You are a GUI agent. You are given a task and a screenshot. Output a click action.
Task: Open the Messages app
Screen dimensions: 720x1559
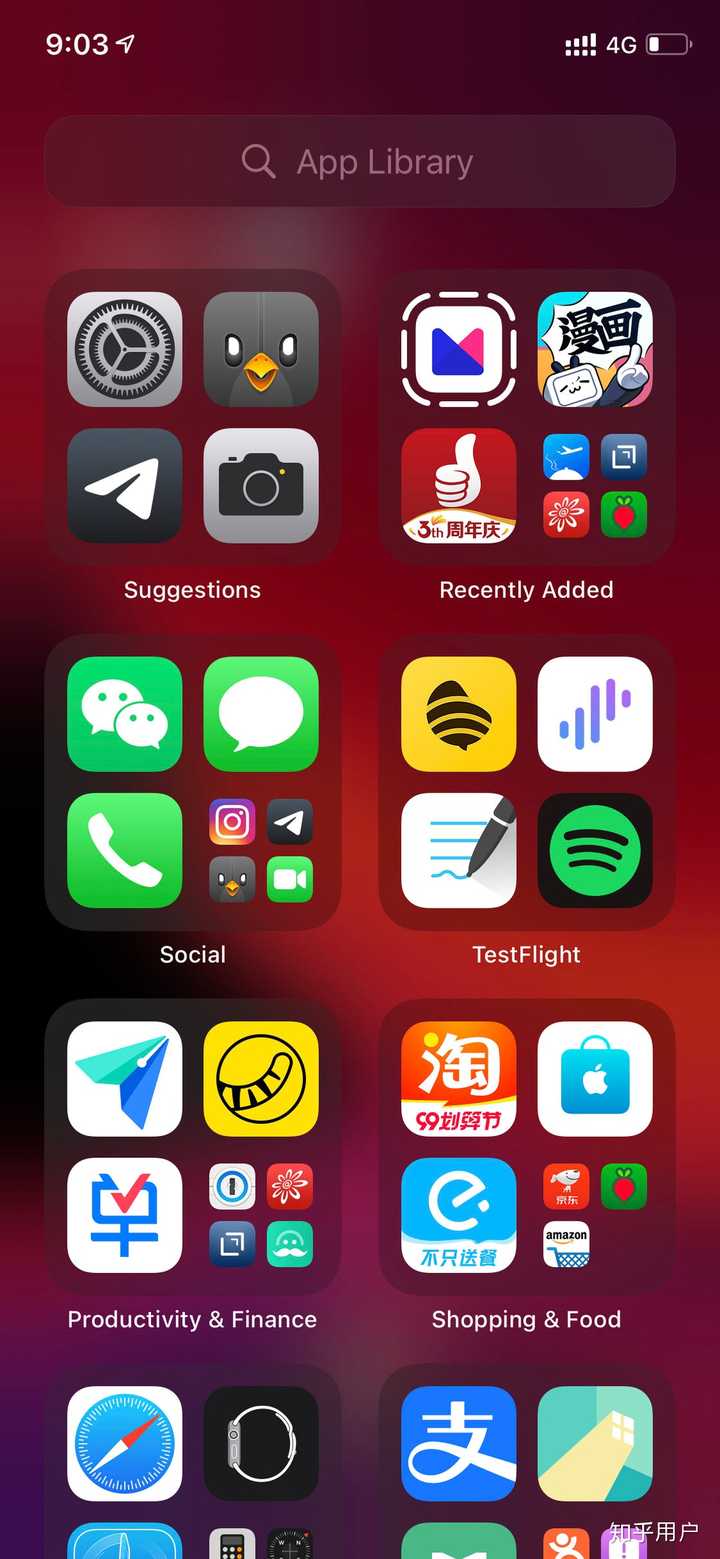point(260,715)
